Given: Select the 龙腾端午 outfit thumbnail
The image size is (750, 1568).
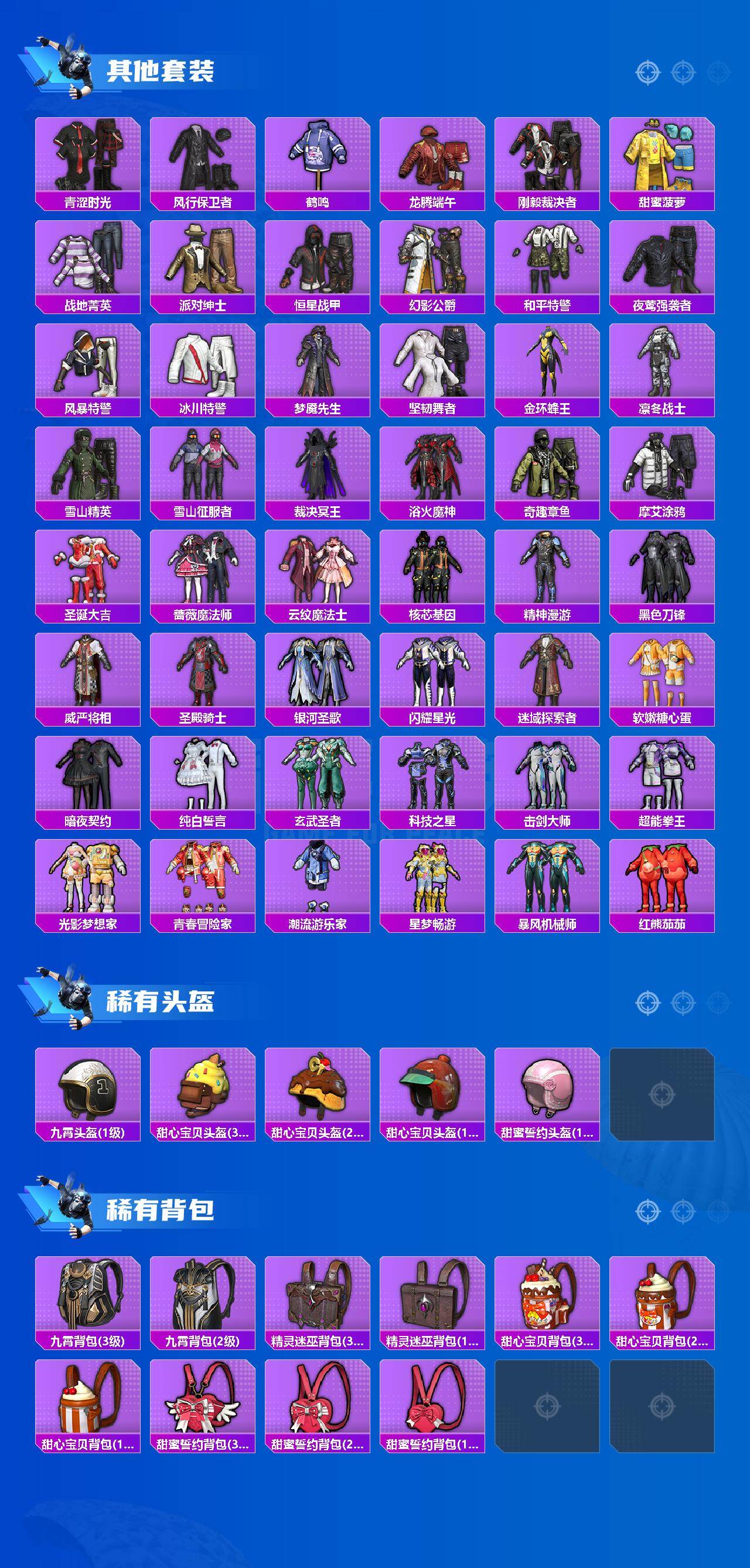Looking at the screenshot, I should click(x=435, y=155).
